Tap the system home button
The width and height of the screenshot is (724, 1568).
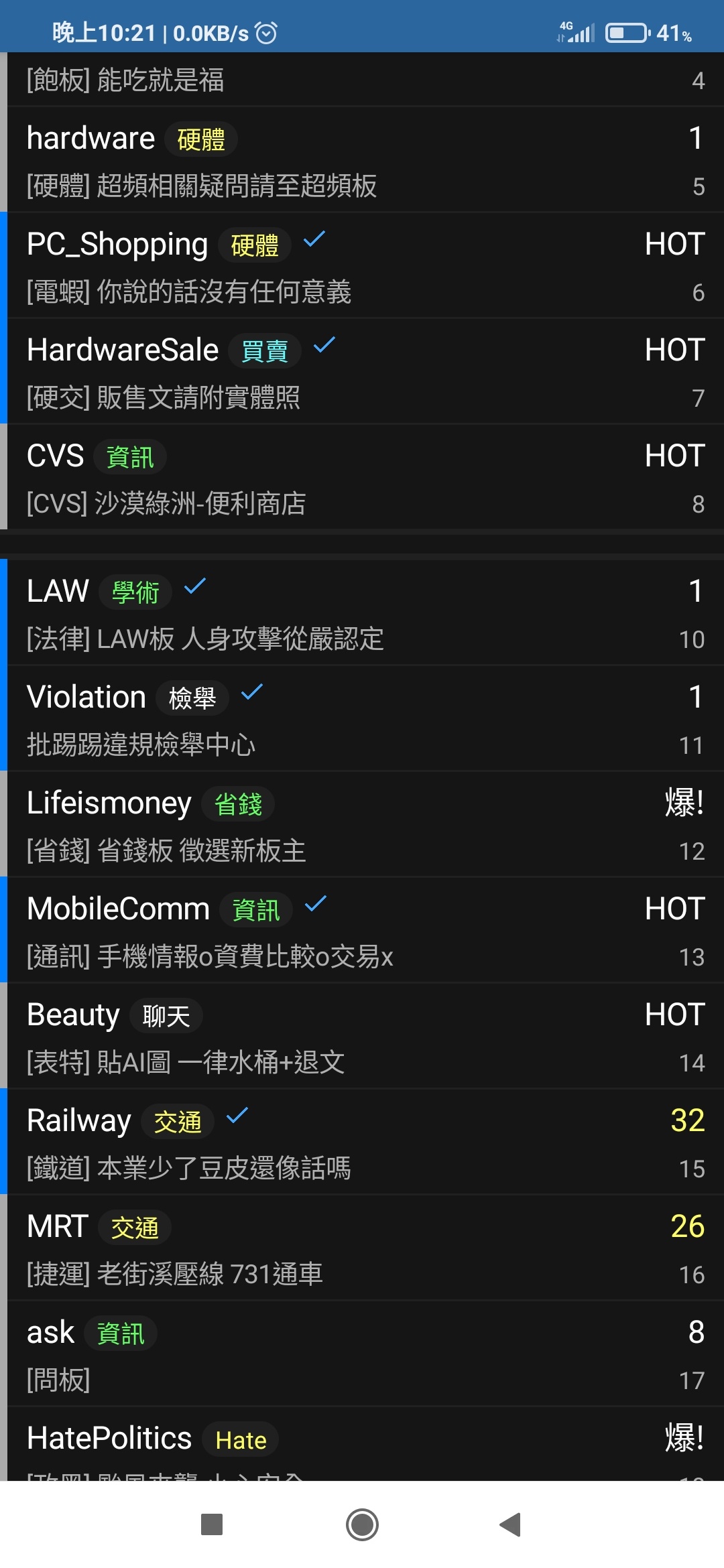coord(362,1524)
